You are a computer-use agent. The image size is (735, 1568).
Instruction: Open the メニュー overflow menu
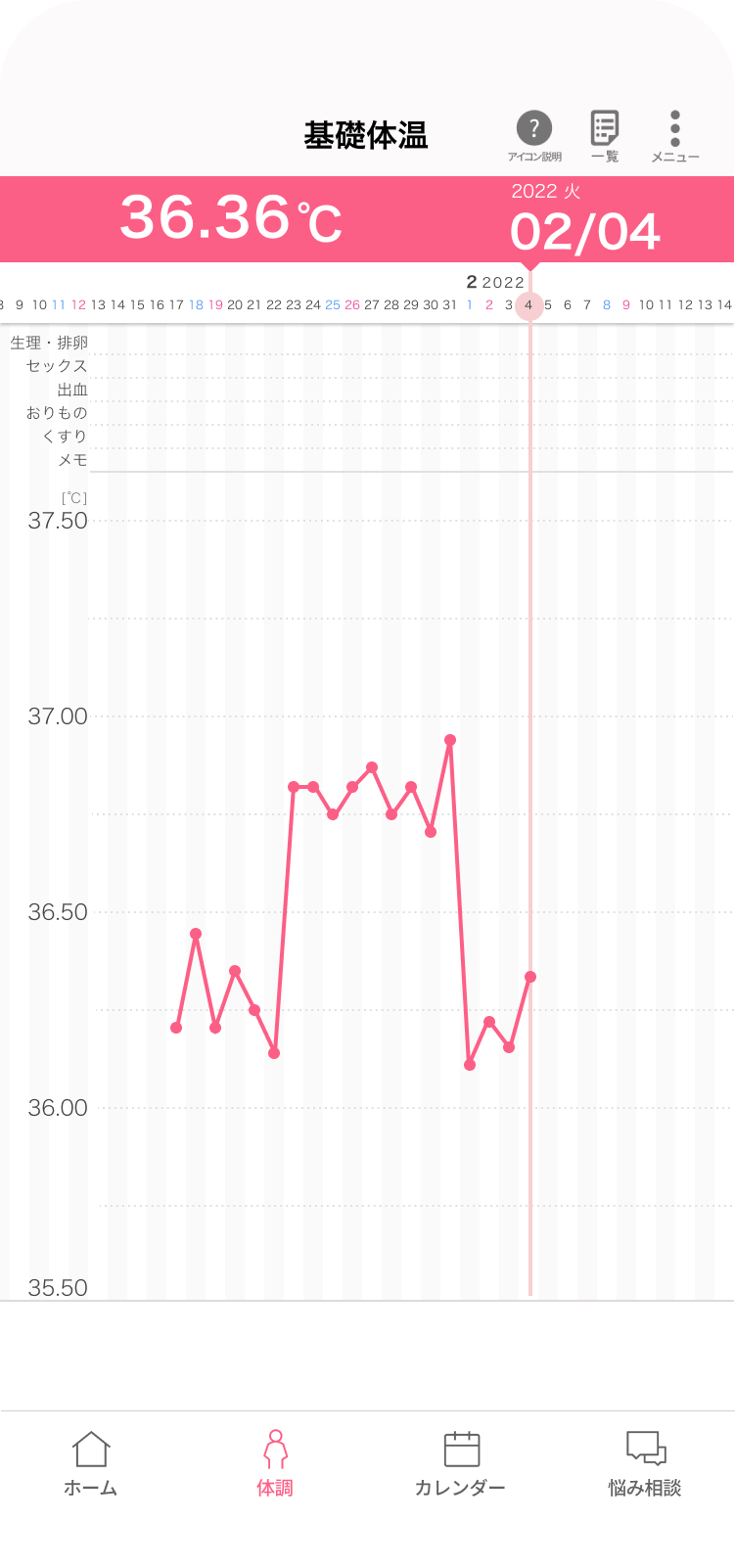pyautogui.click(x=675, y=135)
